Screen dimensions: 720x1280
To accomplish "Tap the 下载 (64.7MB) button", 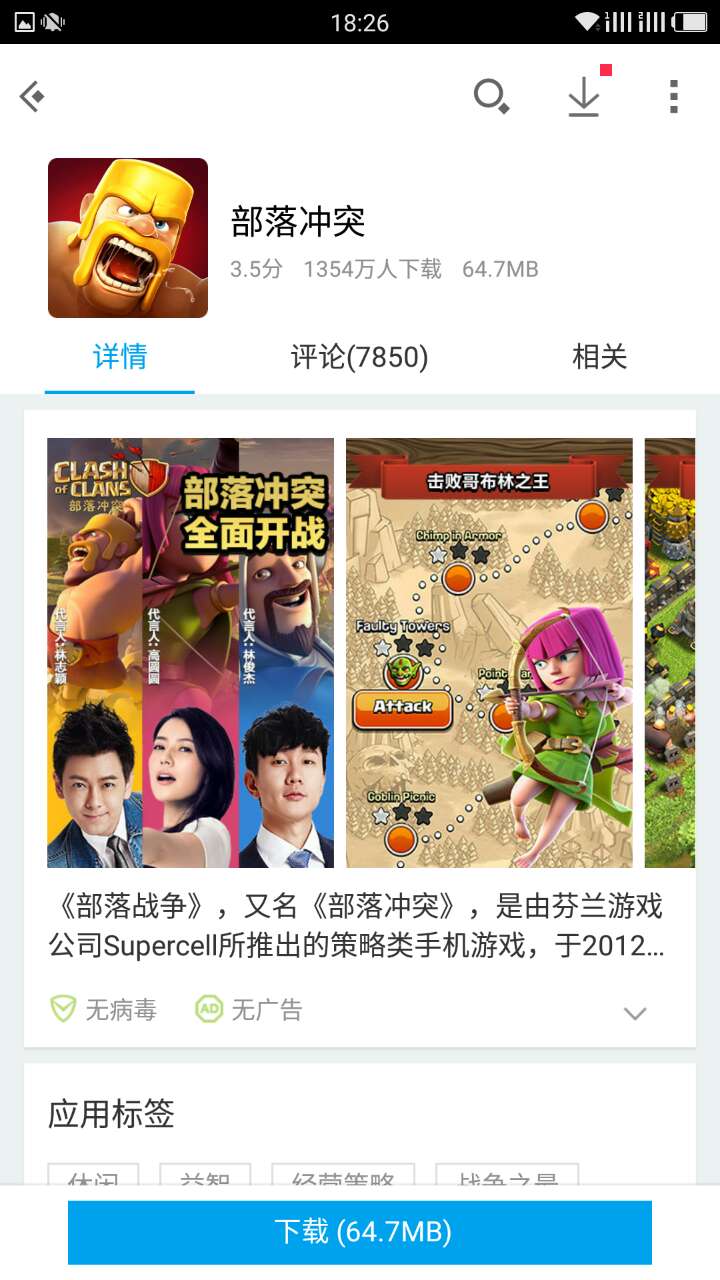I will click(360, 1231).
